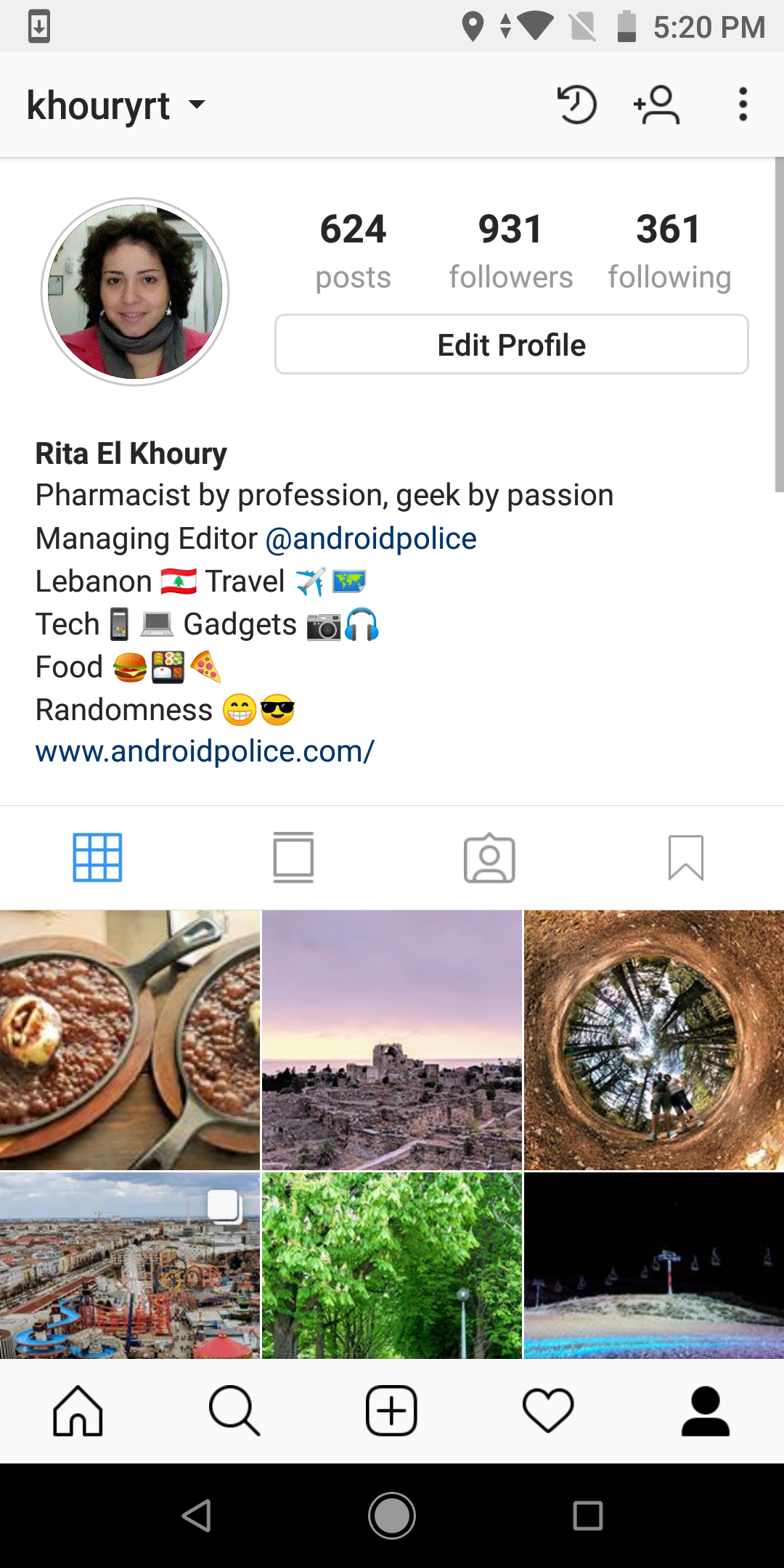Open the tiny planet forest post
The width and height of the screenshot is (784, 1568).
tap(654, 1040)
